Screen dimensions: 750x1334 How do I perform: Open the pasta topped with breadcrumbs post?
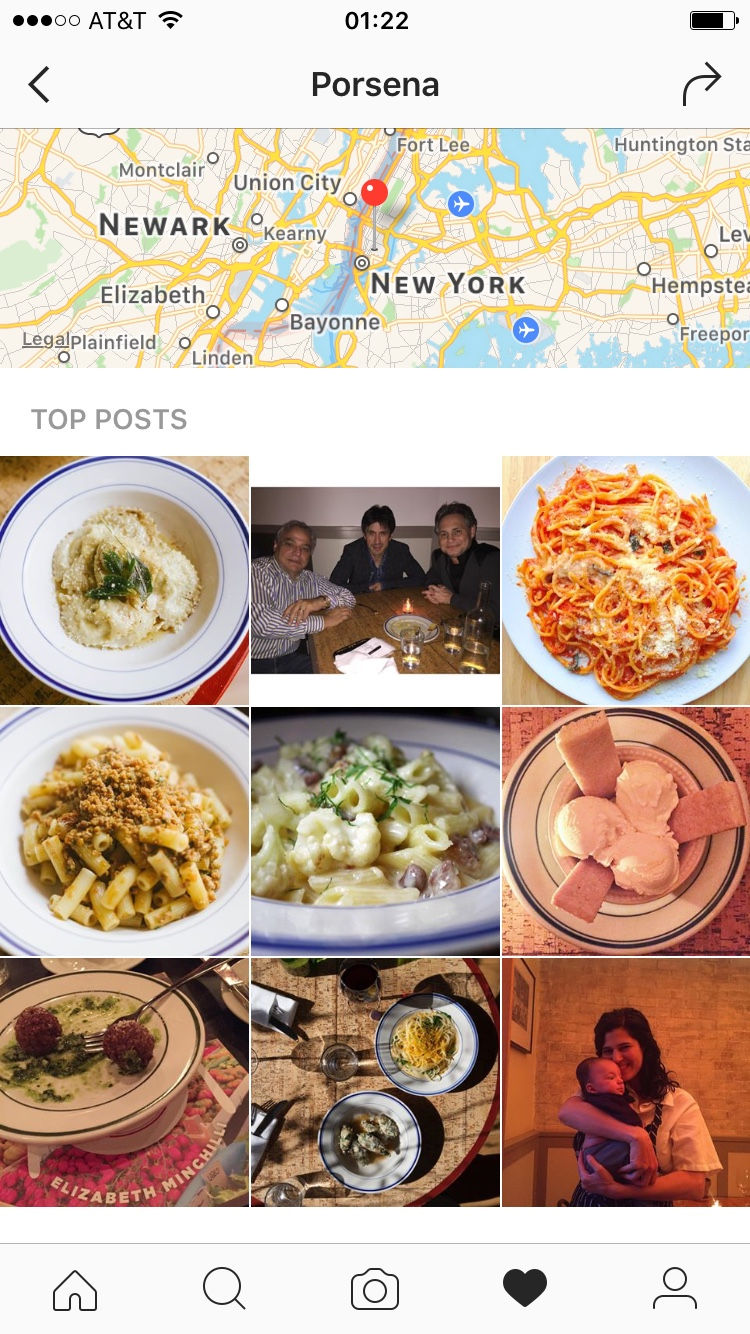tap(124, 831)
